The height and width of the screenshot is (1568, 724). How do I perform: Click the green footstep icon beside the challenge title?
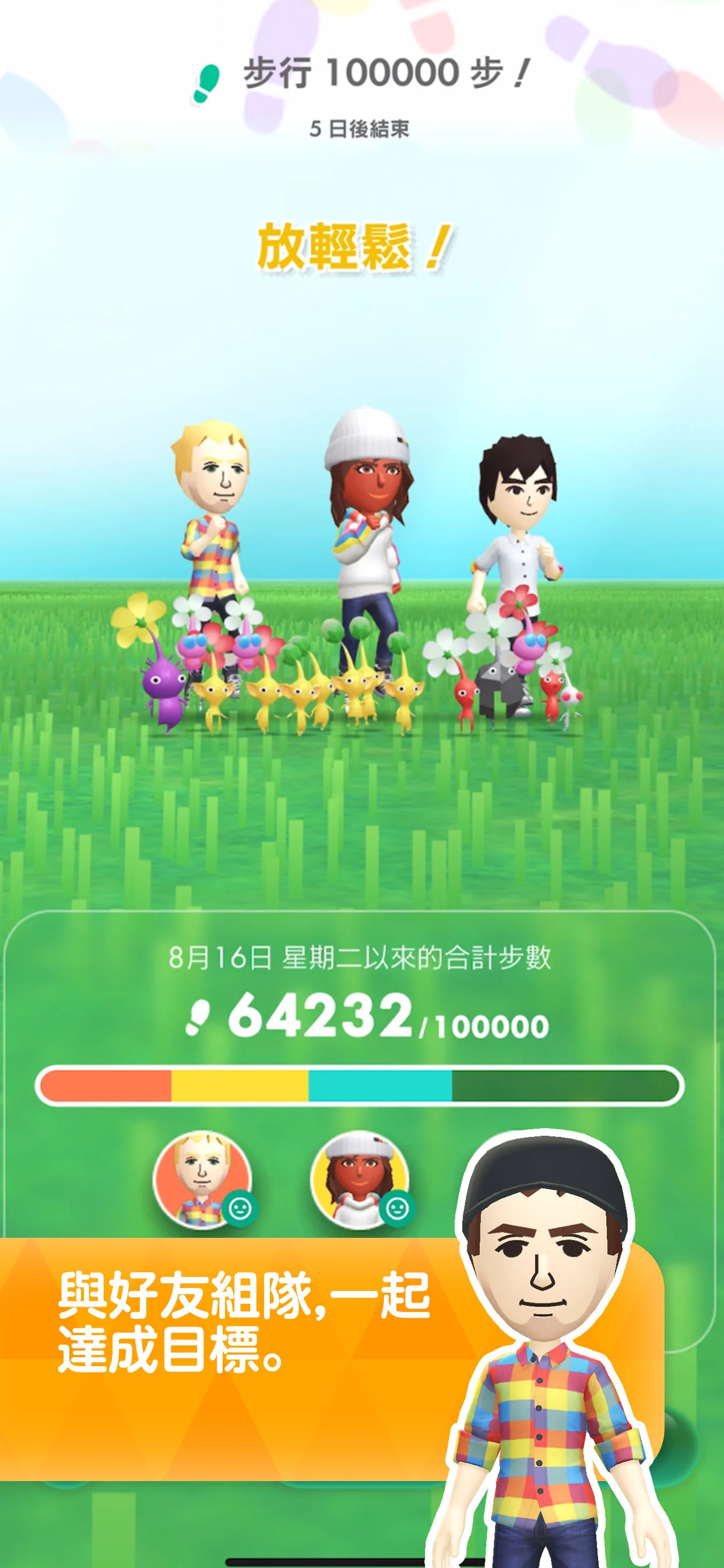click(x=207, y=79)
